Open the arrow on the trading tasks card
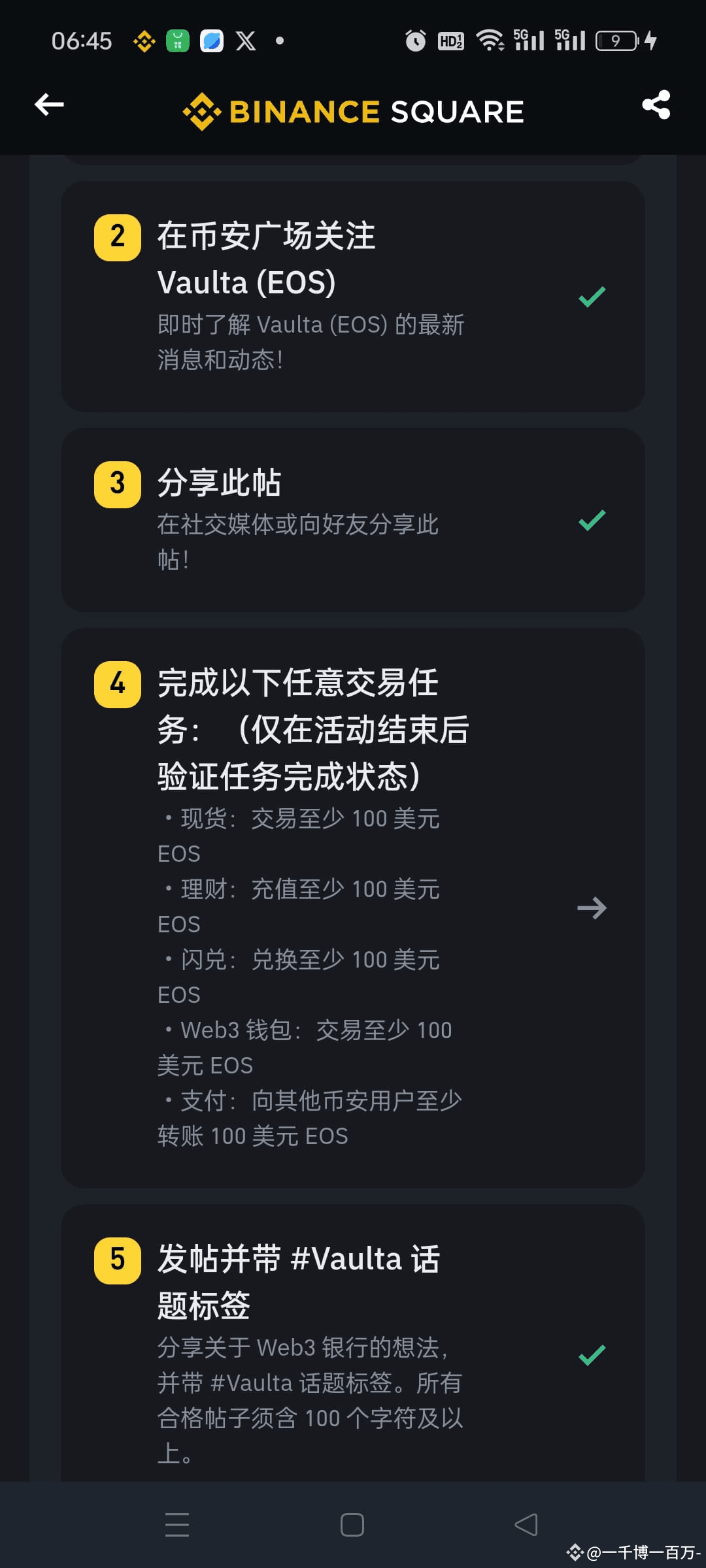 point(592,907)
